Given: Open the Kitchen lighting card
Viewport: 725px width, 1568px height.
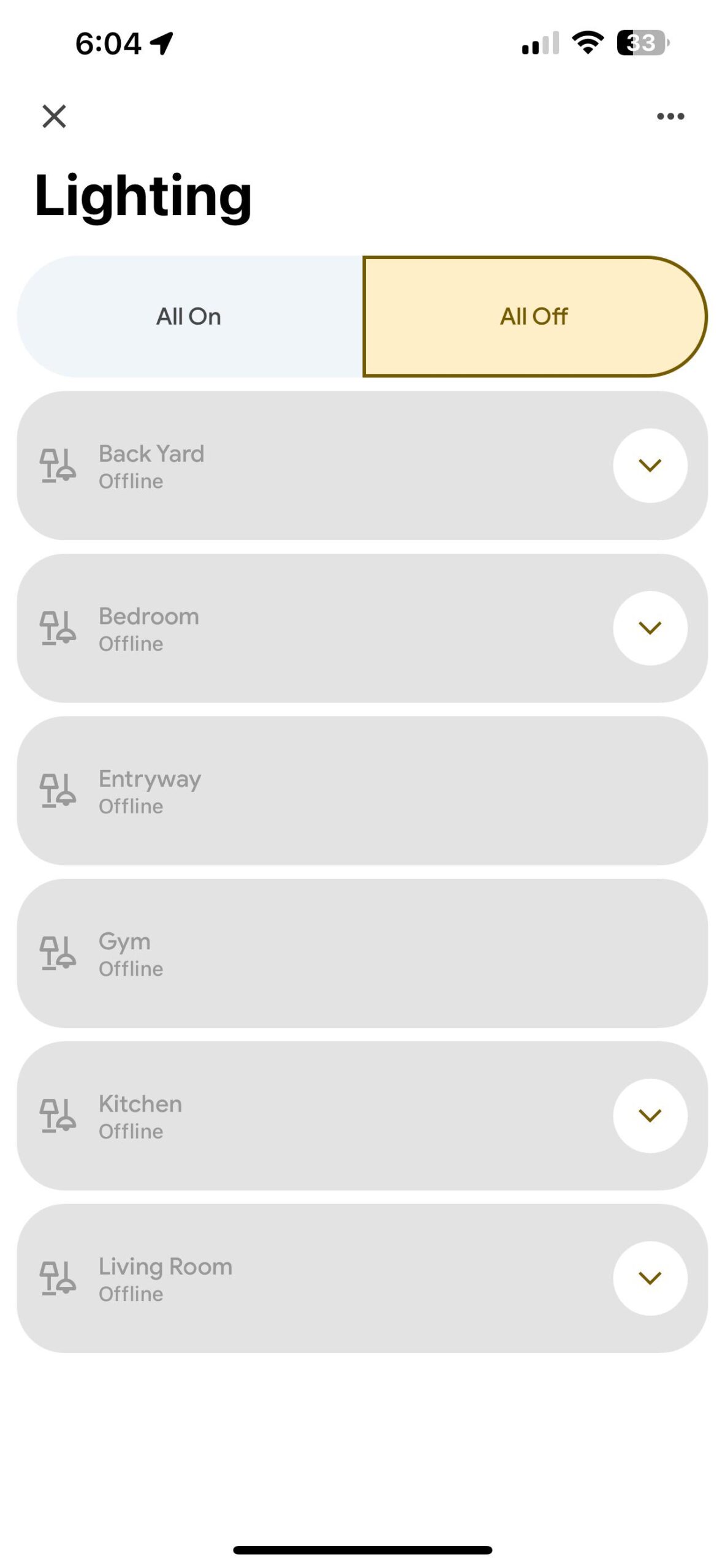Looking at the screenshot, I should coord(306,1115).
